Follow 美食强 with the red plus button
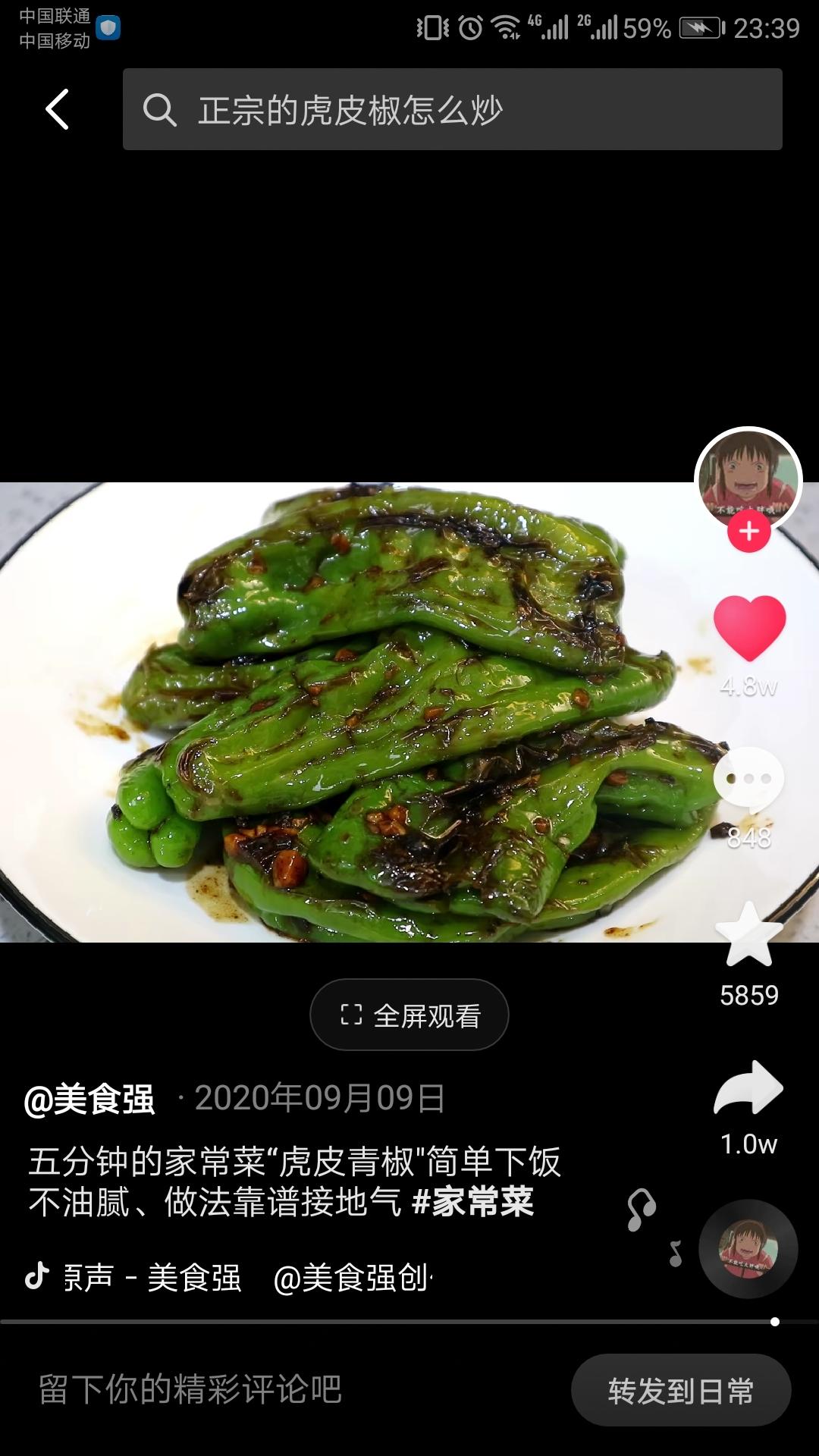The height and width of the screenshot is (1456, 819). point(748,532)
